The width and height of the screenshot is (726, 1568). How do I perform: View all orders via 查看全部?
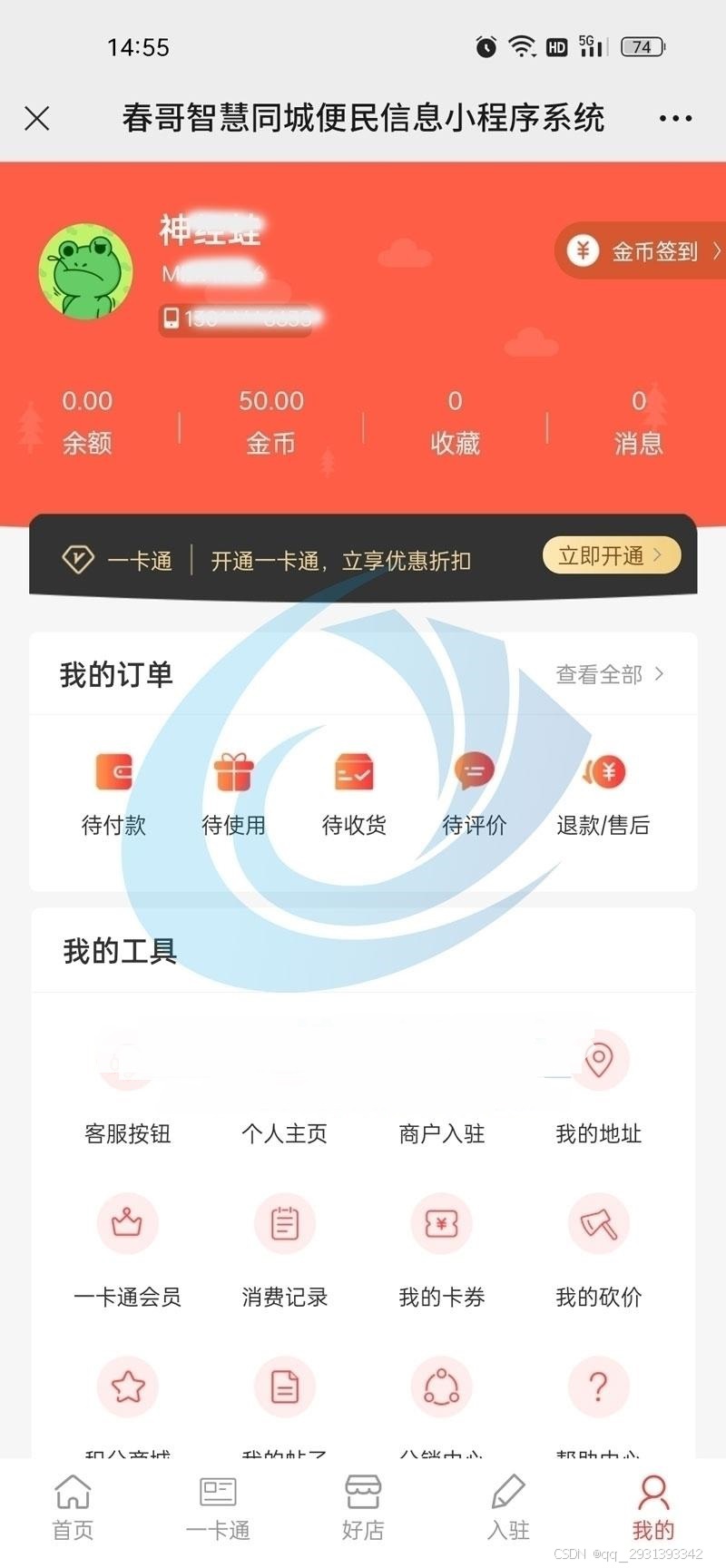point(610,674)
